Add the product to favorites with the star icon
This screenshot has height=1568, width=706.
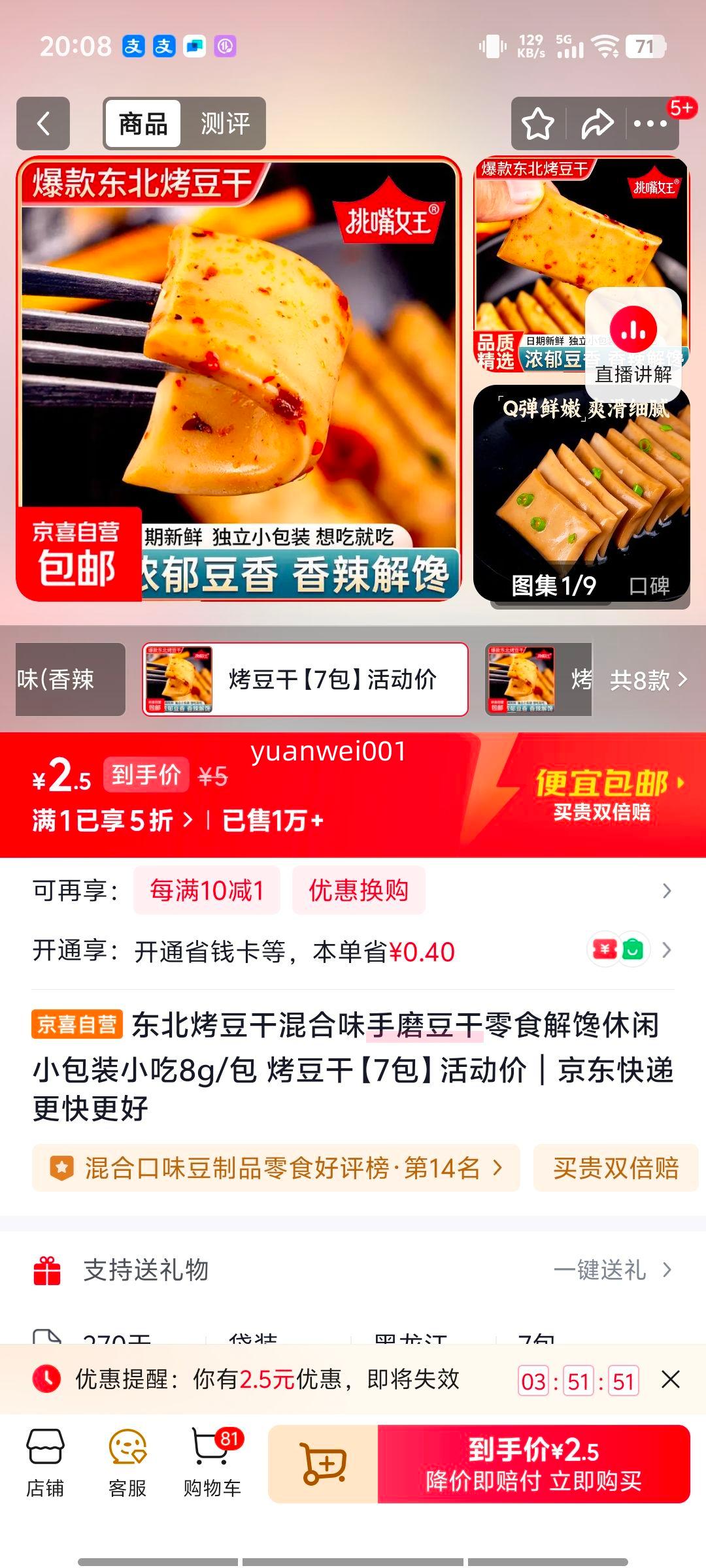coord(536,123)
